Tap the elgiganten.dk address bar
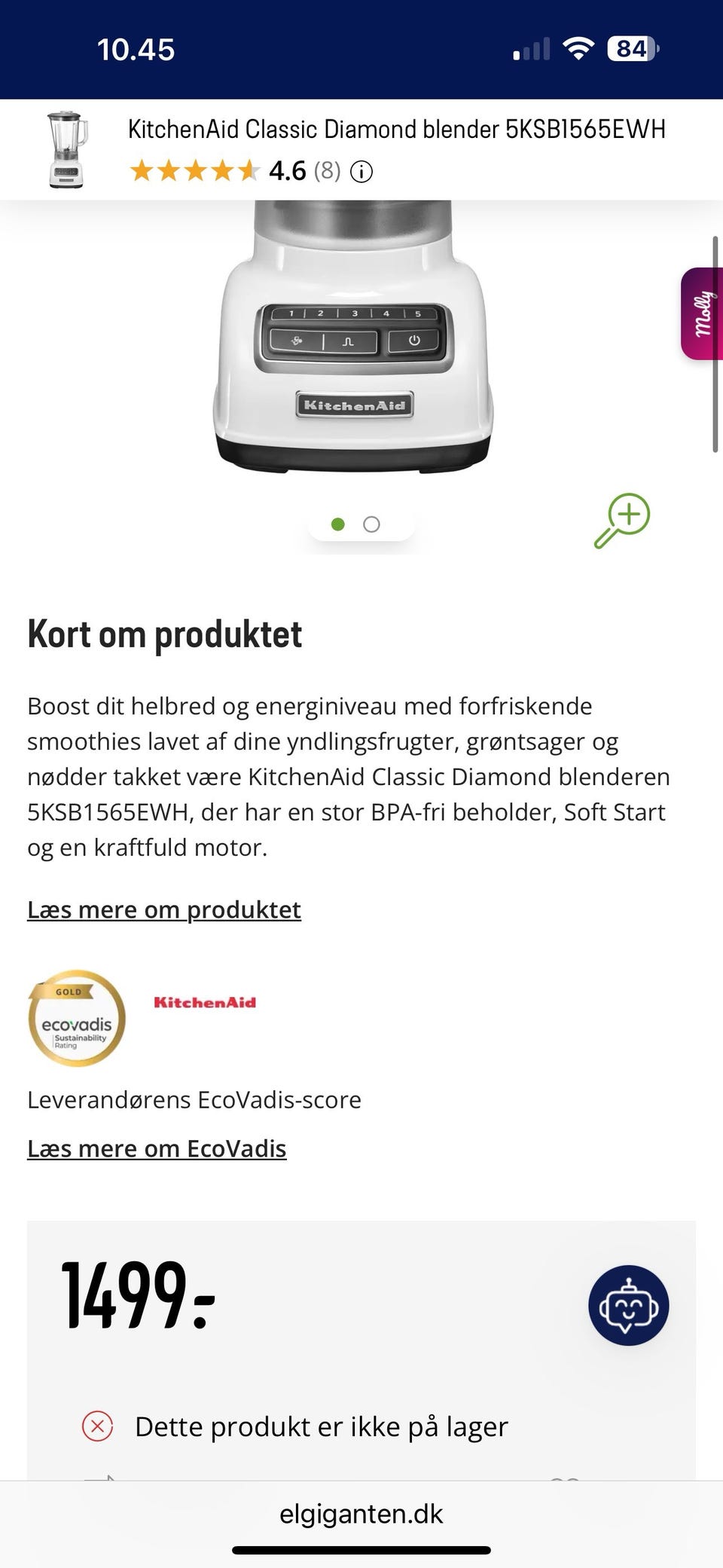Screen dimensions: 723x1568 (x=361, y=1511)
